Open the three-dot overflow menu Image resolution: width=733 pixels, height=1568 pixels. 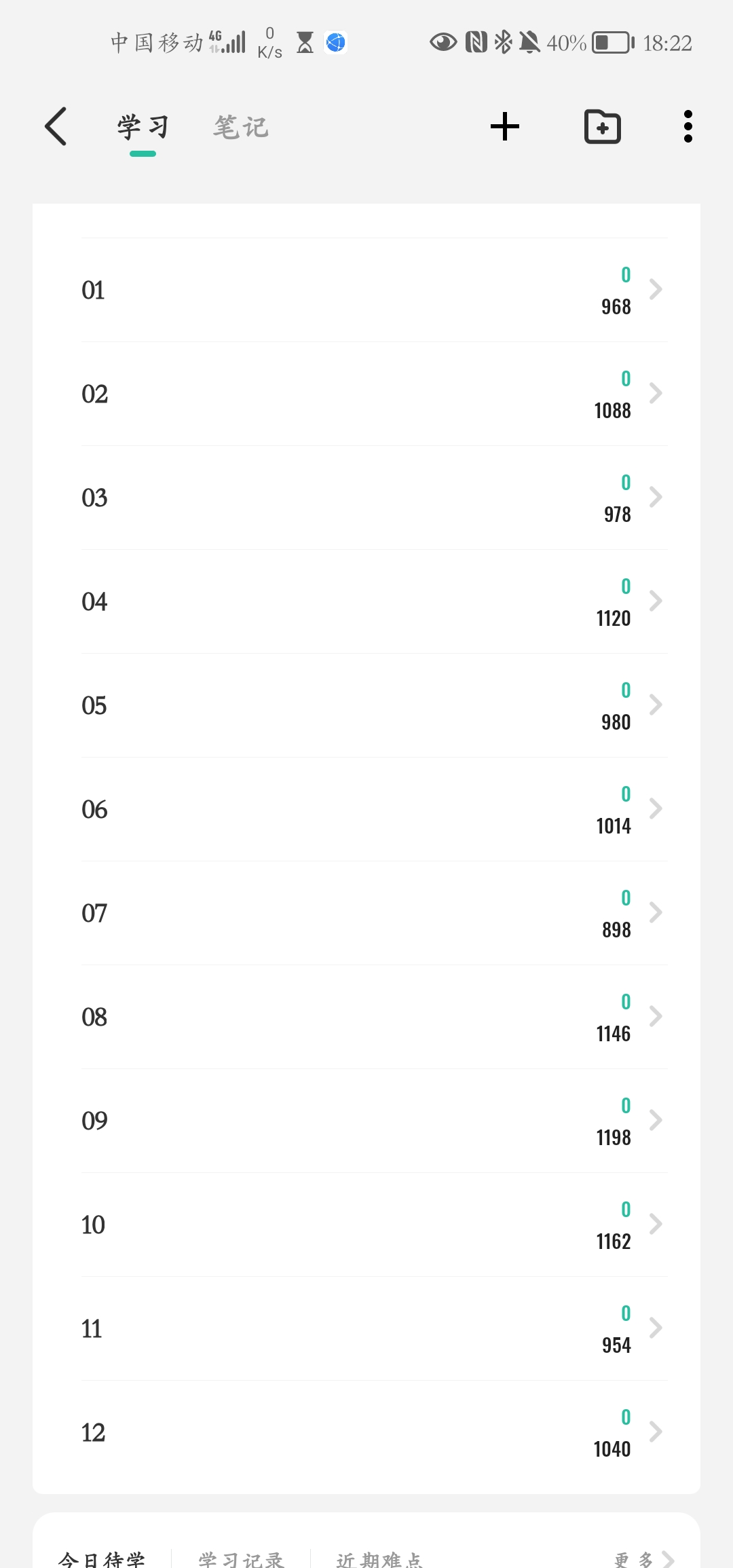pyautogui.click(x=688, y=127)
